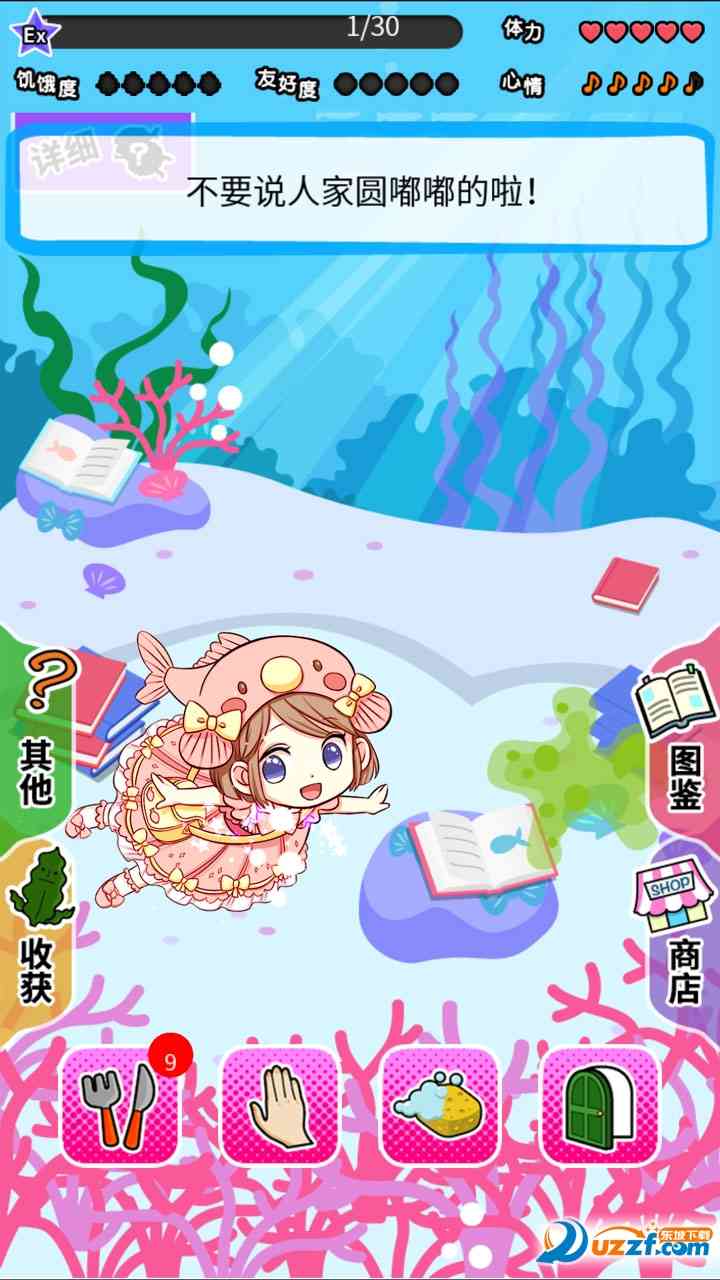Tap the hand petting button

[280, 1105]
